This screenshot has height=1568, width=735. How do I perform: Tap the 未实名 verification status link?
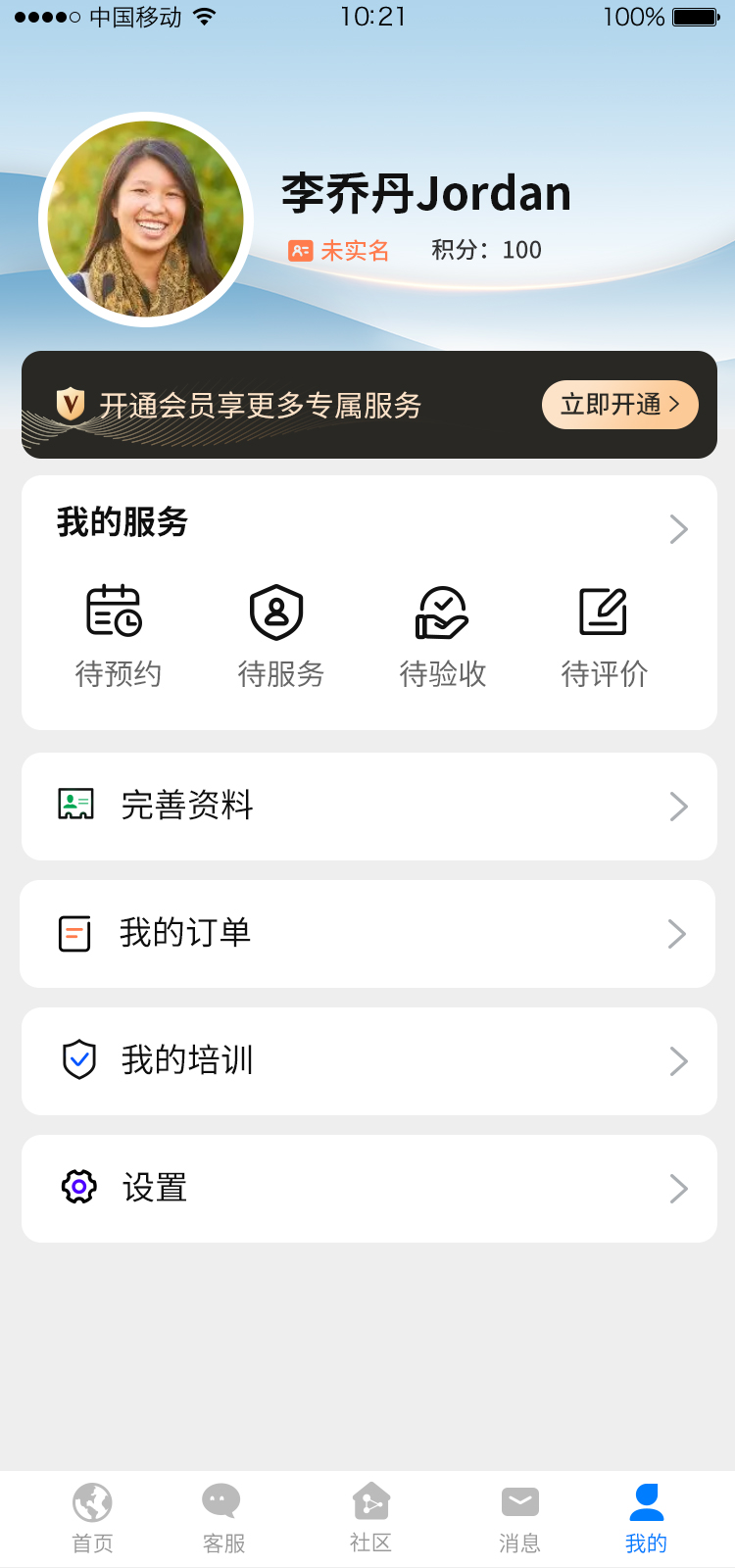[x=339, y=251]
